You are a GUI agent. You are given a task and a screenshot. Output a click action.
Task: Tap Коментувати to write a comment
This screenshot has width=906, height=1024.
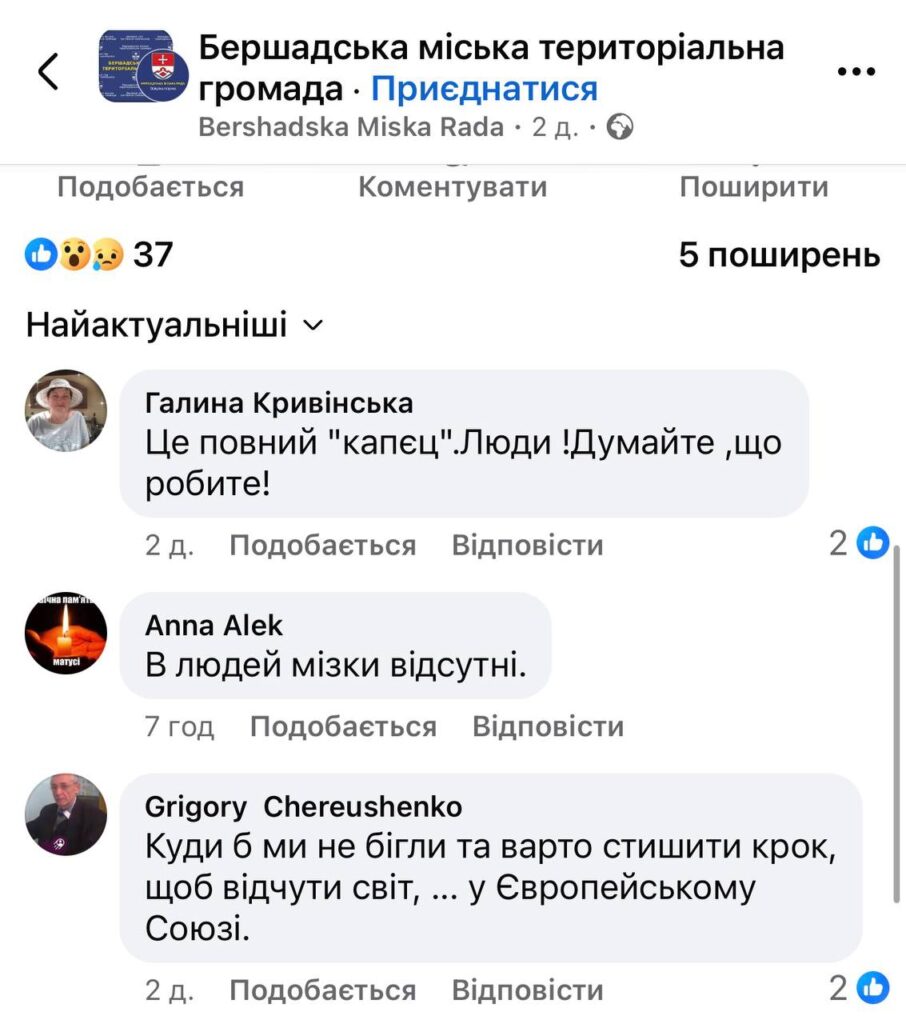click(x=452, y=186)
